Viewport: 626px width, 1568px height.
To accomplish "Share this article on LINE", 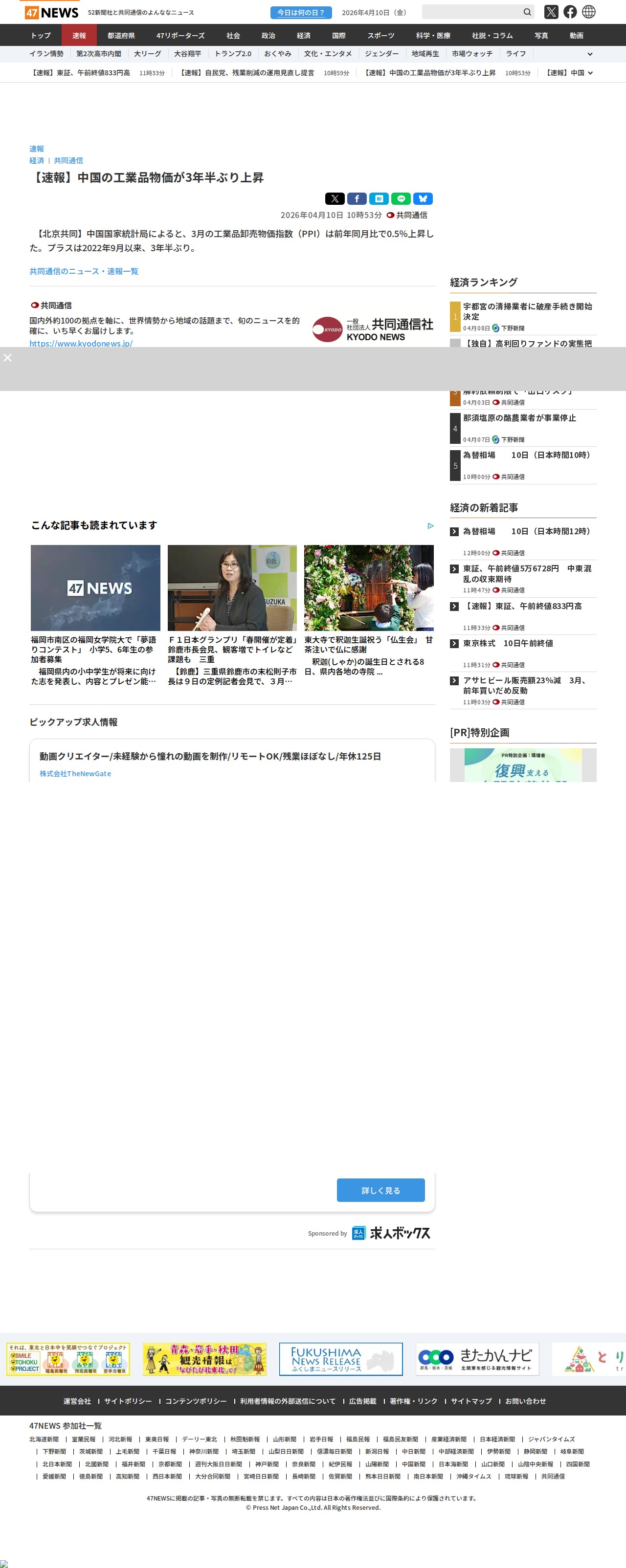I will coord(401,199).
